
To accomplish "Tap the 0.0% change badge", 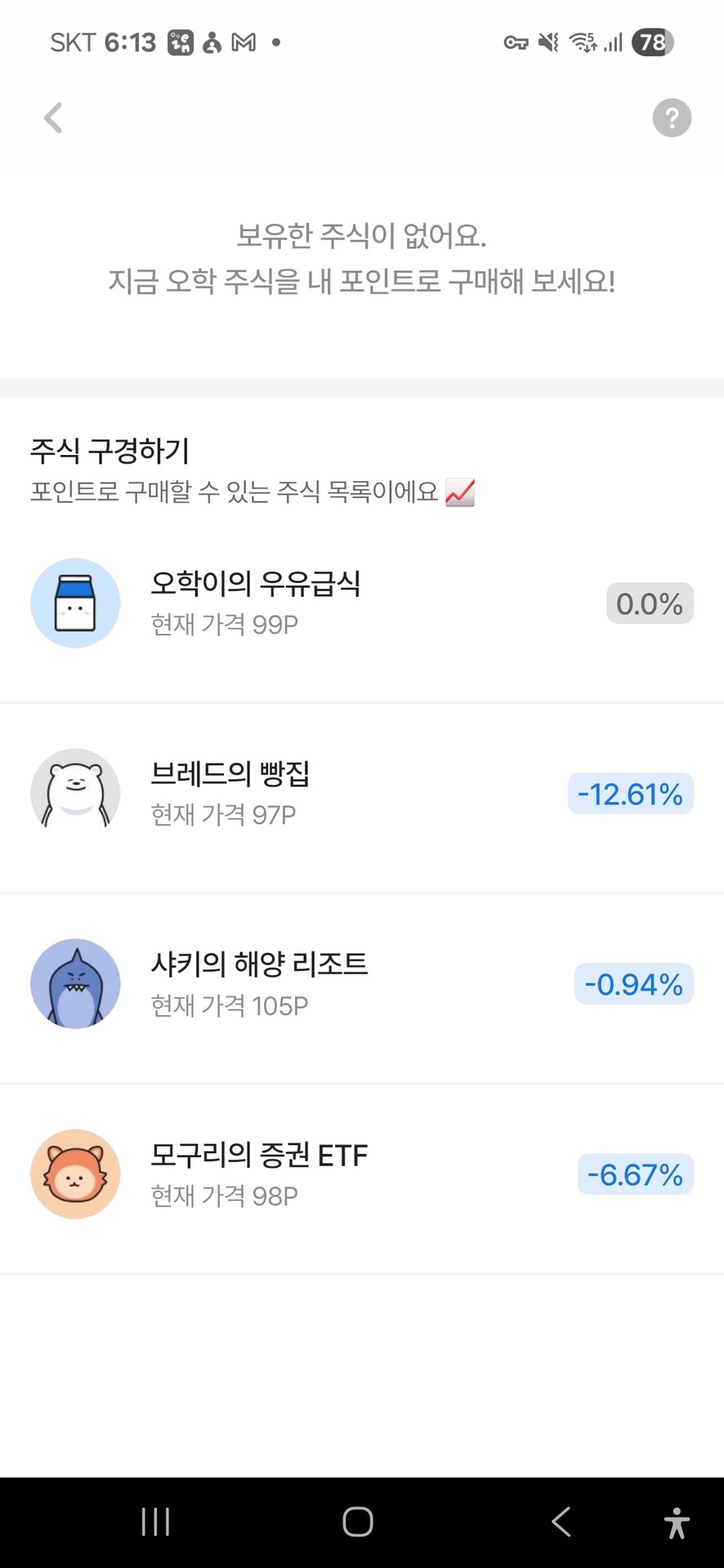I will (x=649, y=603).
